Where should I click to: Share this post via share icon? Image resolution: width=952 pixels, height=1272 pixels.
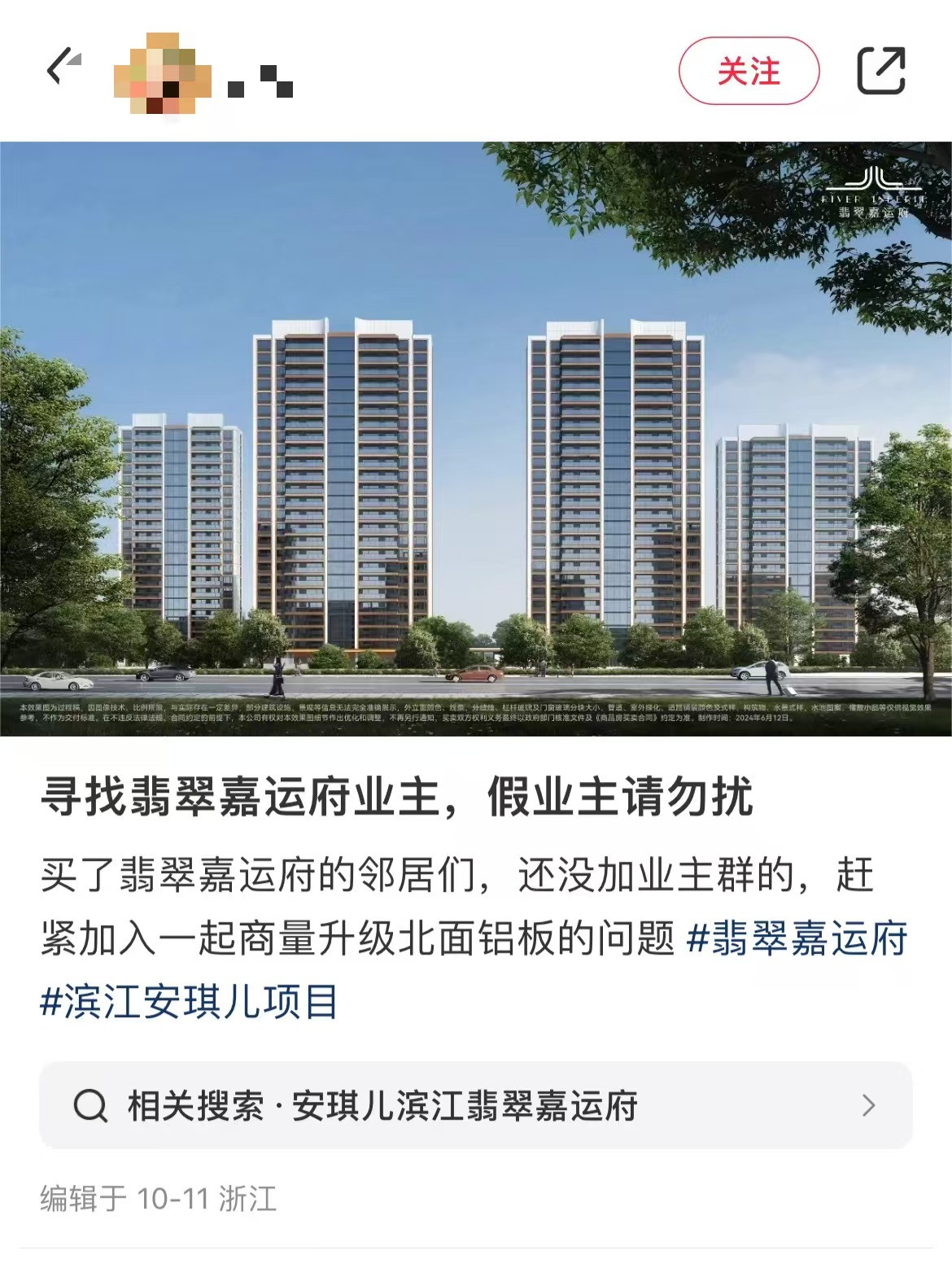tap(881, 71)
